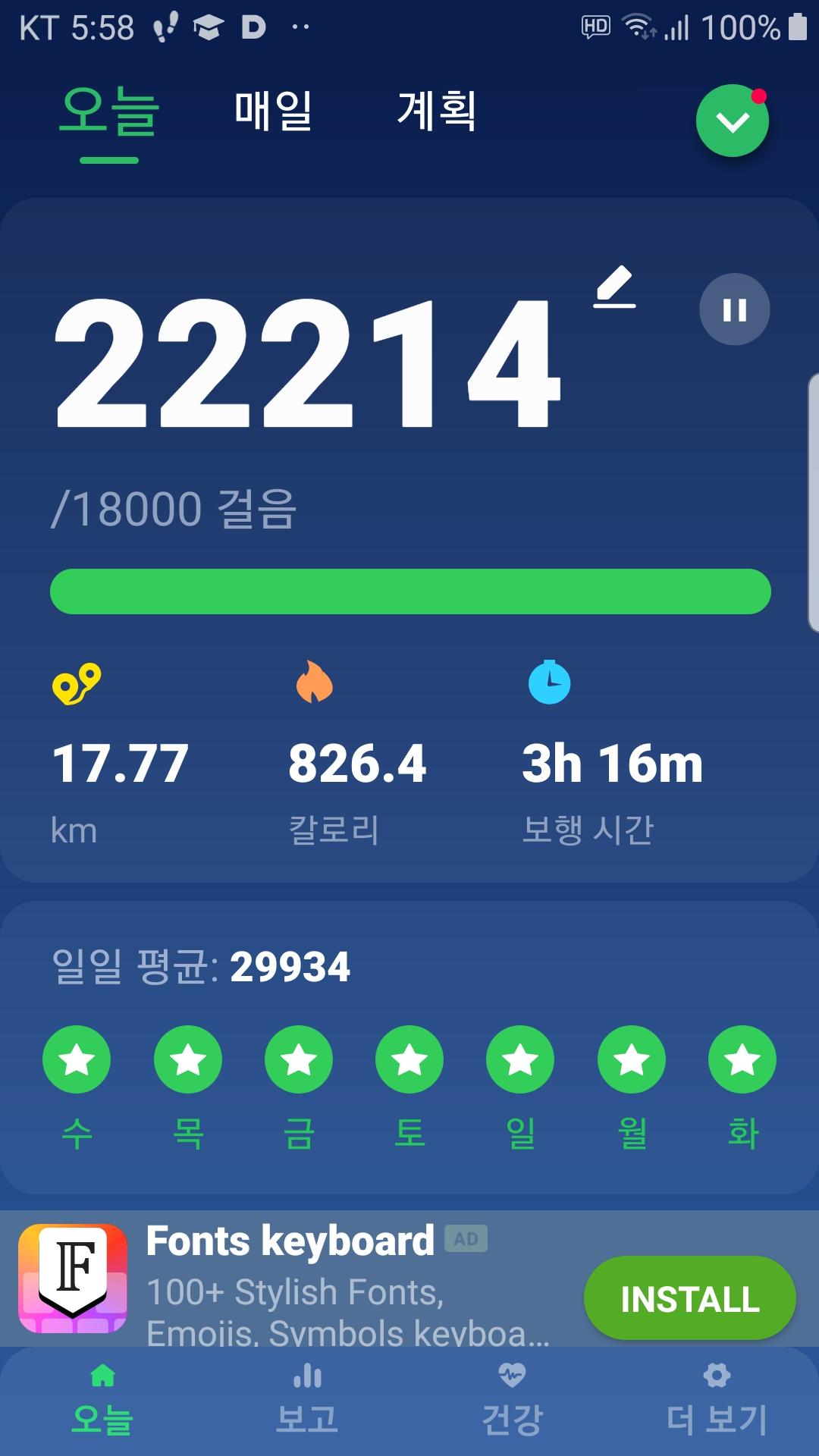The height and width of the screenshot is (1456, 819).
Task: Check the star for 토 (Saturday)
Action: [x=409, y=1059]
